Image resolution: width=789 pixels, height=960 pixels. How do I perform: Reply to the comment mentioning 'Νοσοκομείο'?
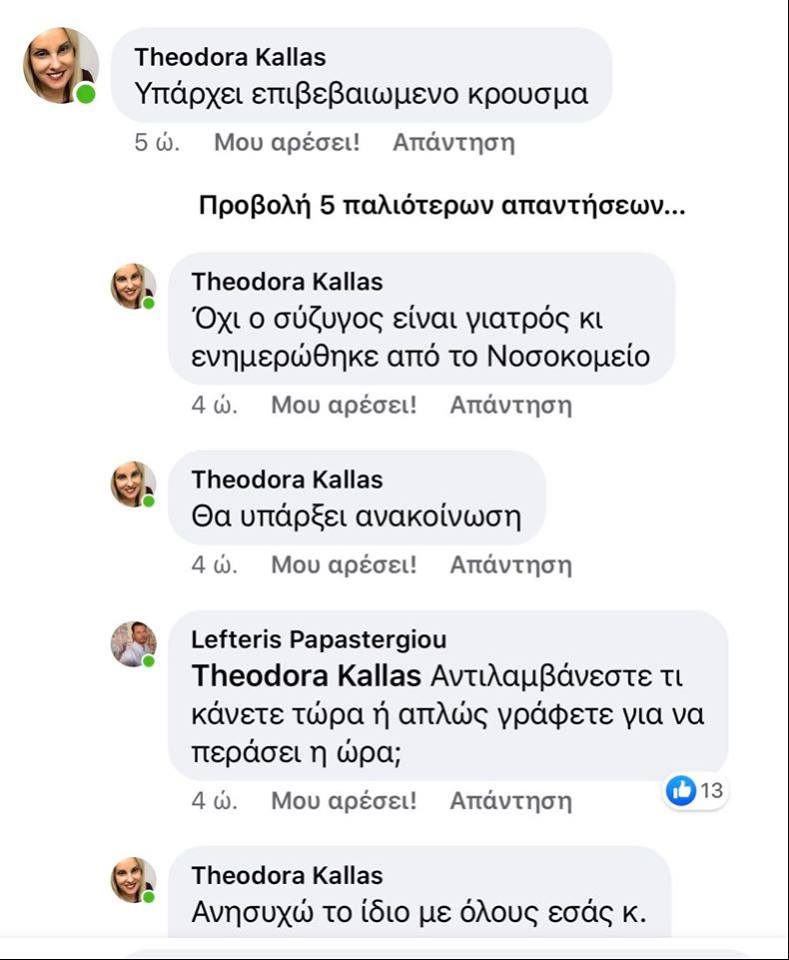(x=510, y=405)
